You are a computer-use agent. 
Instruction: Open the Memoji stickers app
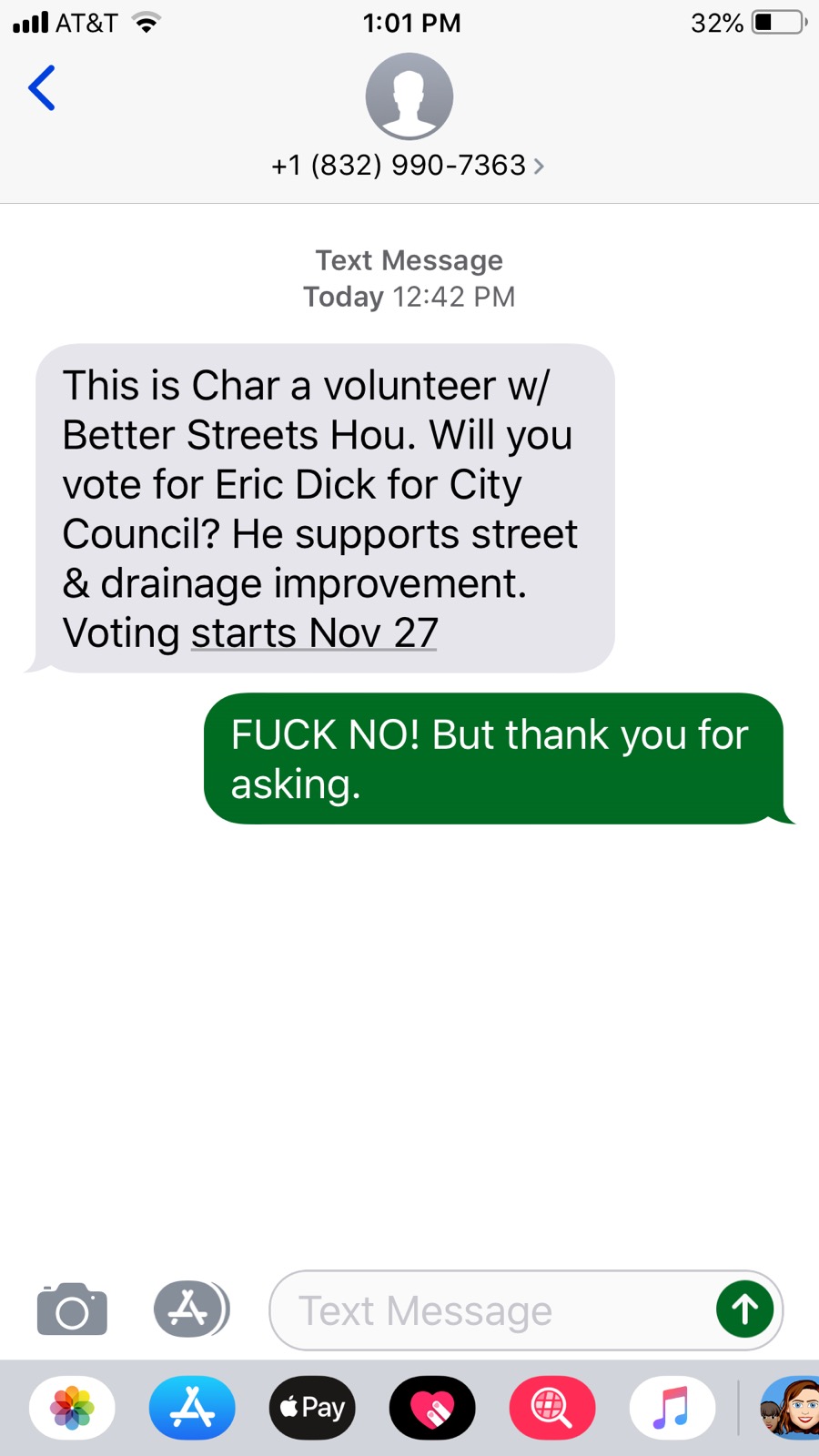pyautogui.click(x=790, y=1408)
